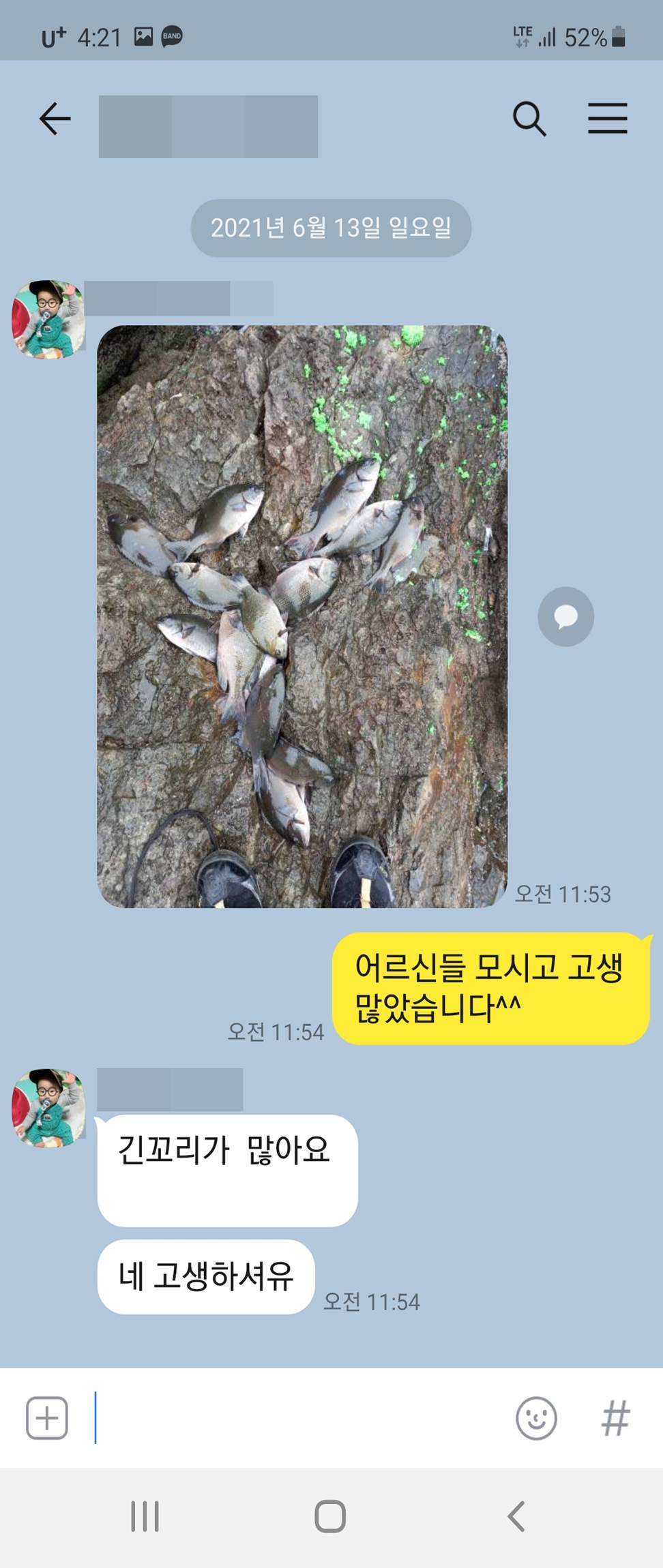Tap the reply bubble icon beside the photo

click(565, 616)
